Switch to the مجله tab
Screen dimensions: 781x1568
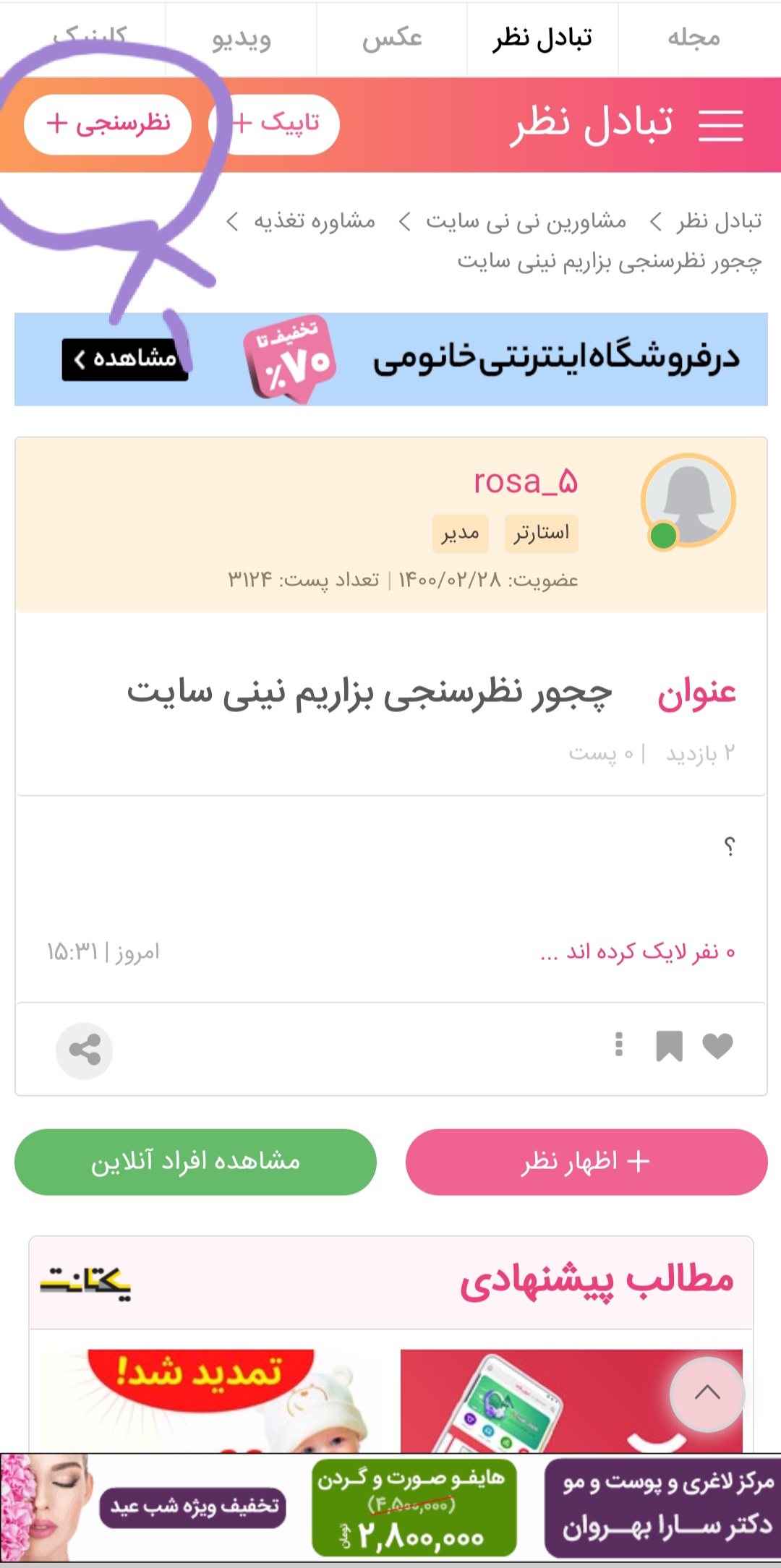click(693, 38)
